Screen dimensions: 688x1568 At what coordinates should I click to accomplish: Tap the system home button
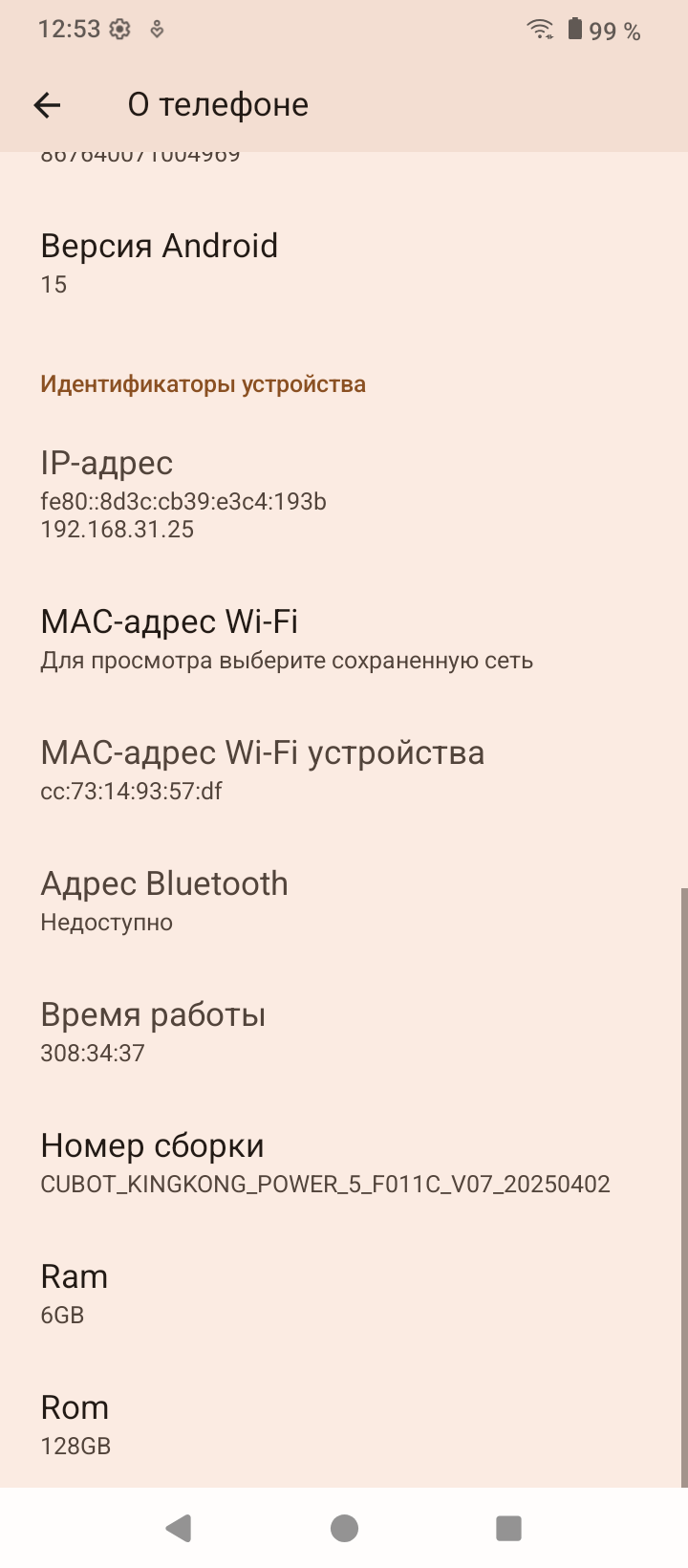pyautogui.click(x=344, y=1528)
